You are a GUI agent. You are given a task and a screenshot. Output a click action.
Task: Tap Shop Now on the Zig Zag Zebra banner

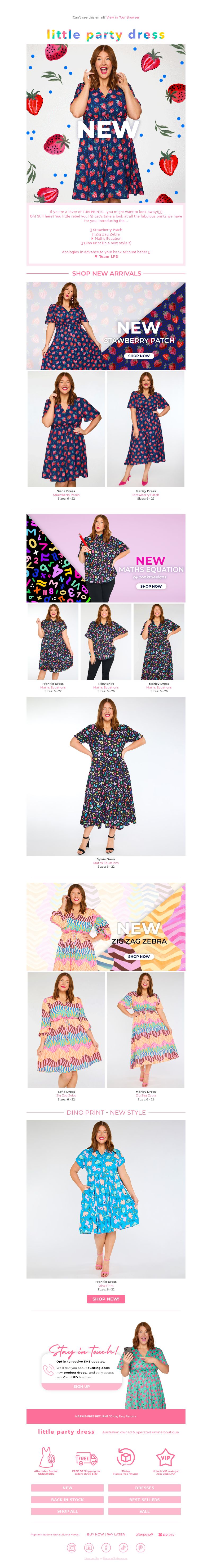pos(139,956)
